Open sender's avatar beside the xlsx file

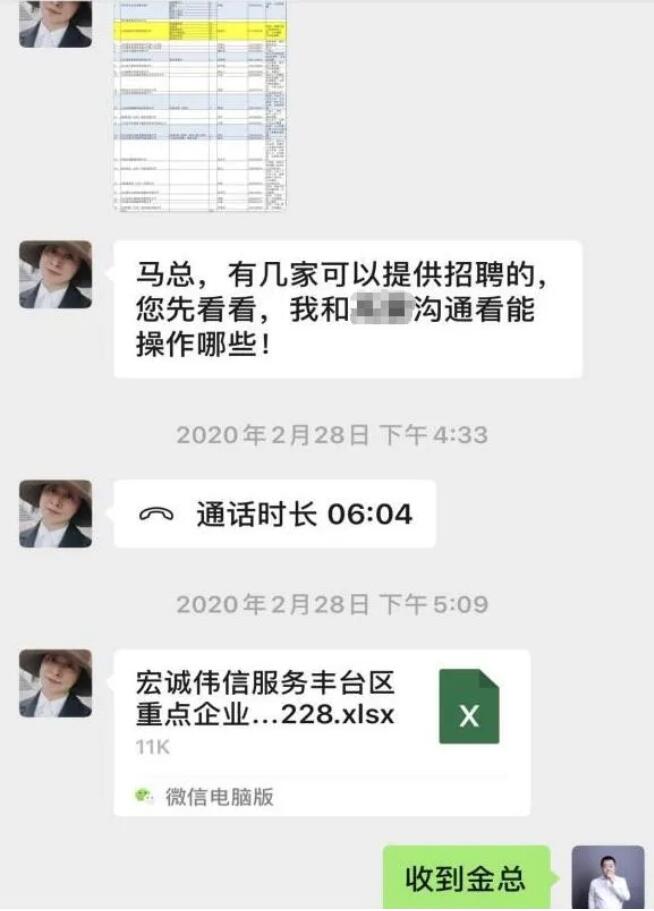pos(56,683)
